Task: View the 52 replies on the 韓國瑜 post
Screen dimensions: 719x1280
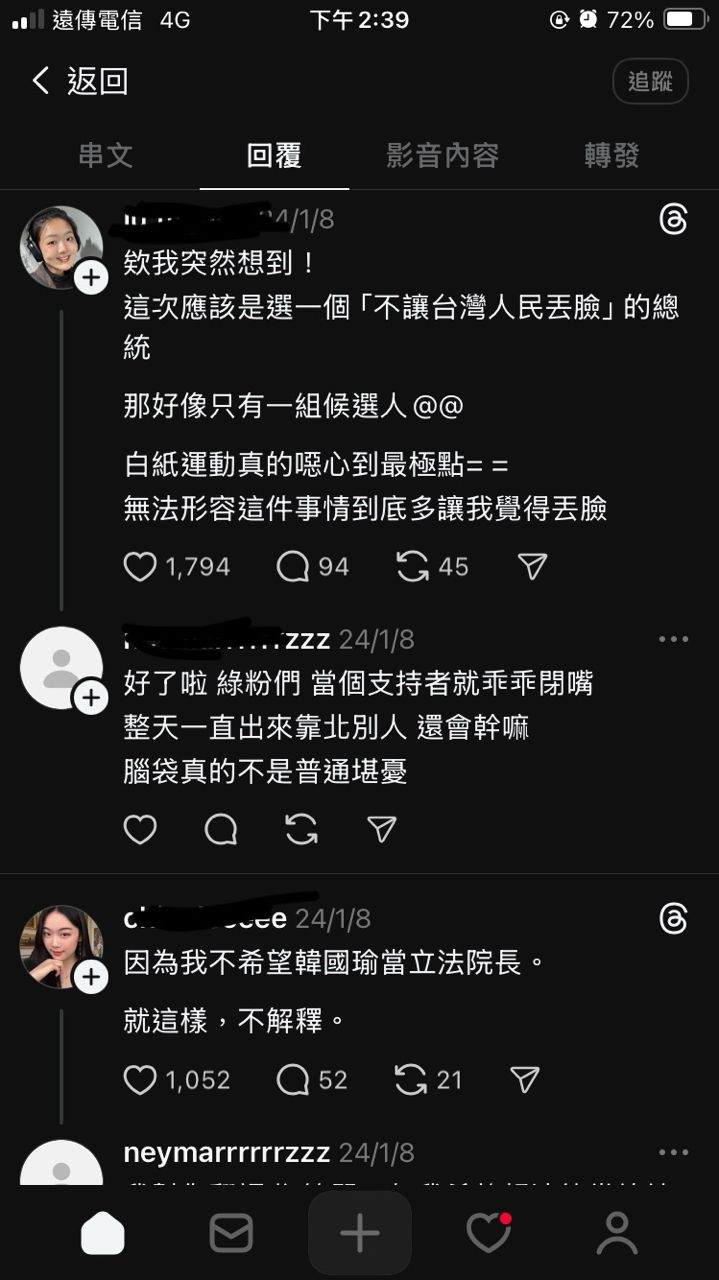Action: (293, 1079)
